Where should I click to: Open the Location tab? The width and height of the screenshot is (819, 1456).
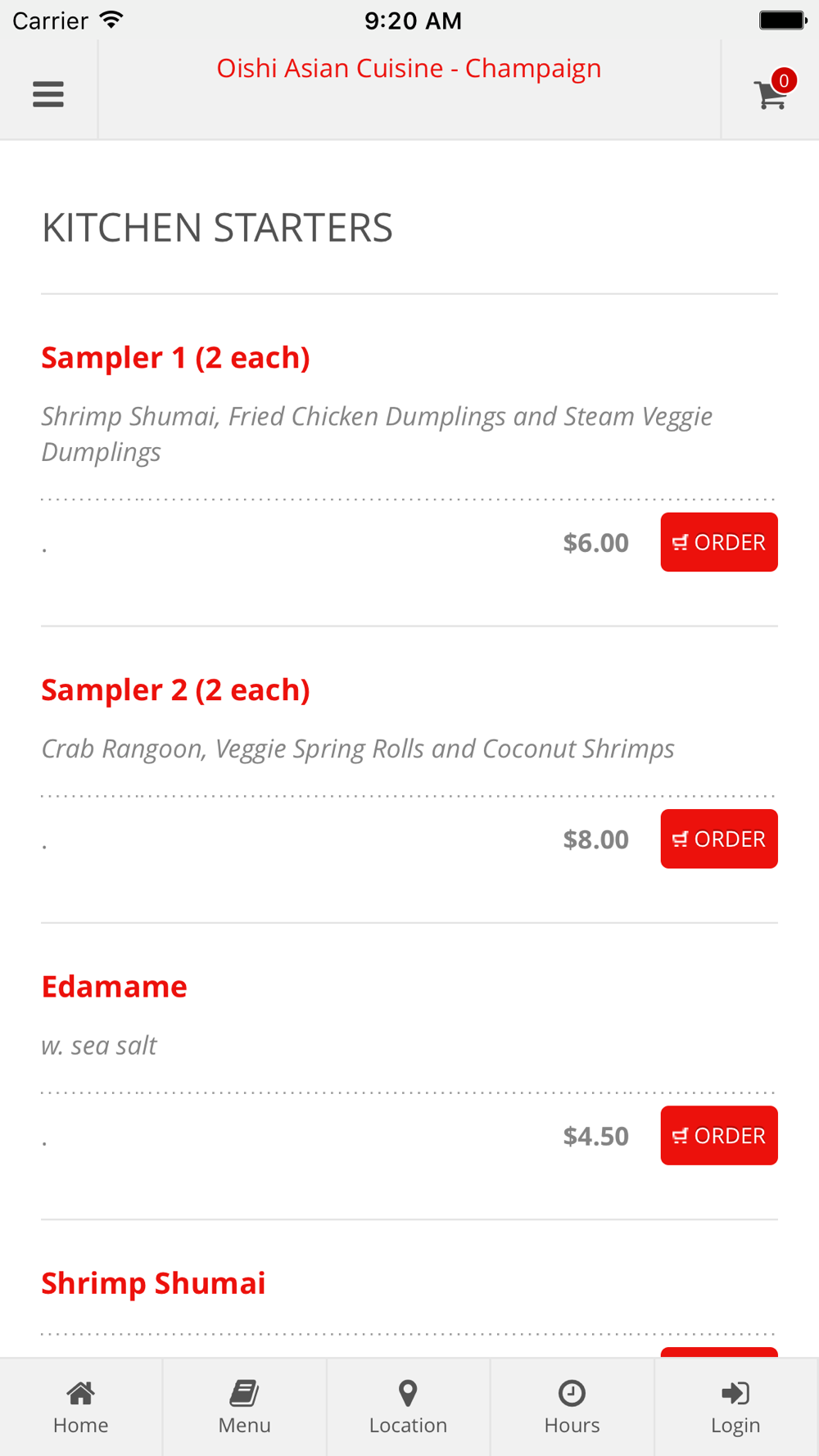point(409,1407)
